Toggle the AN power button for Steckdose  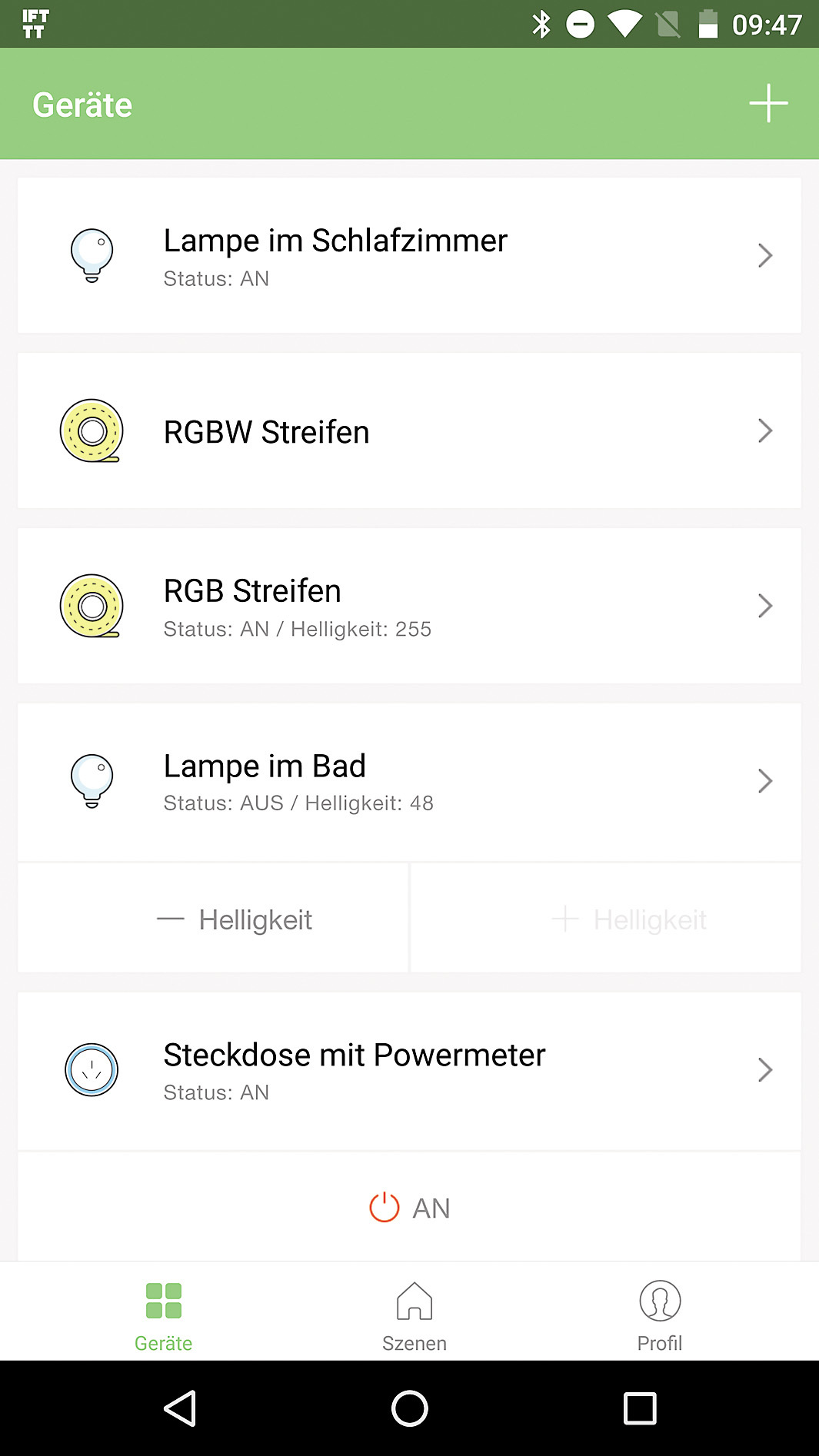409,1208
